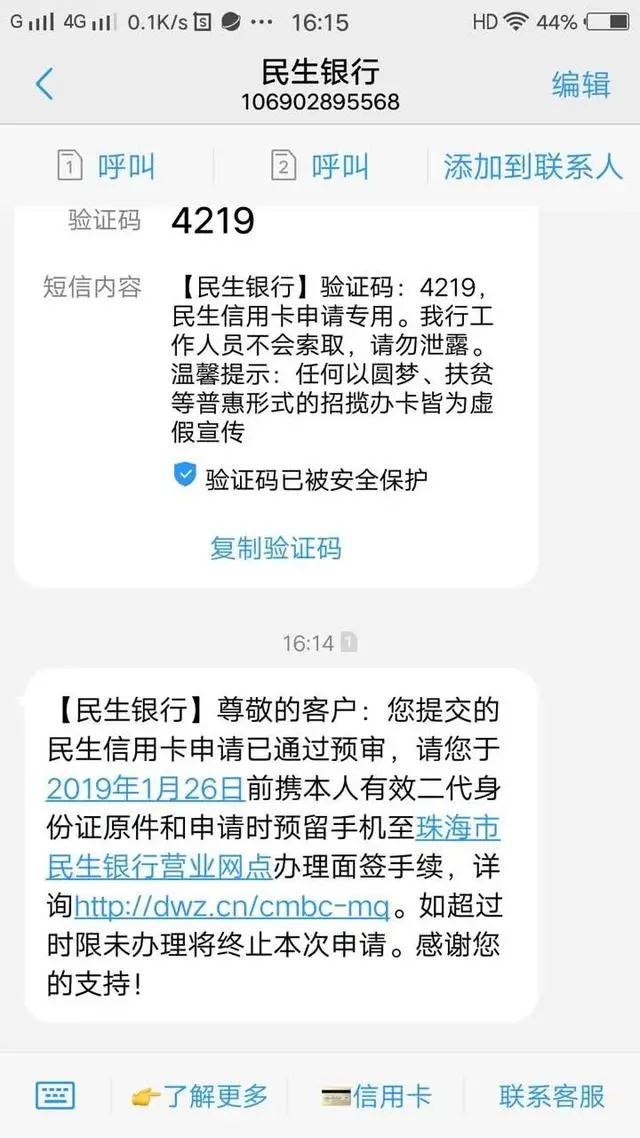Call the sender using SIM 2 呼叫
Screen dimensions: 640x1138
point(320,167)
